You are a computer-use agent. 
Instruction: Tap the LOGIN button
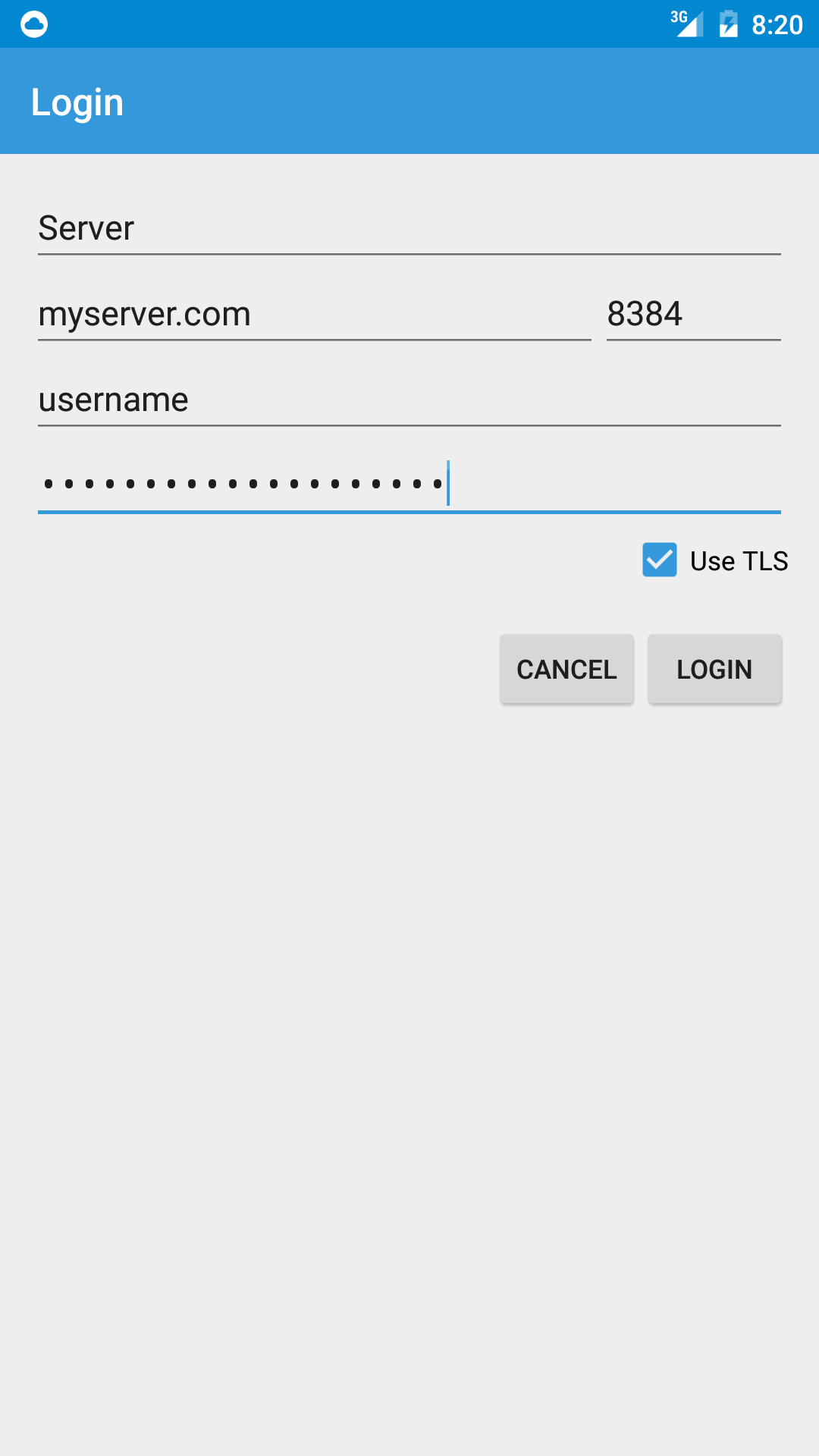(714, 669)
